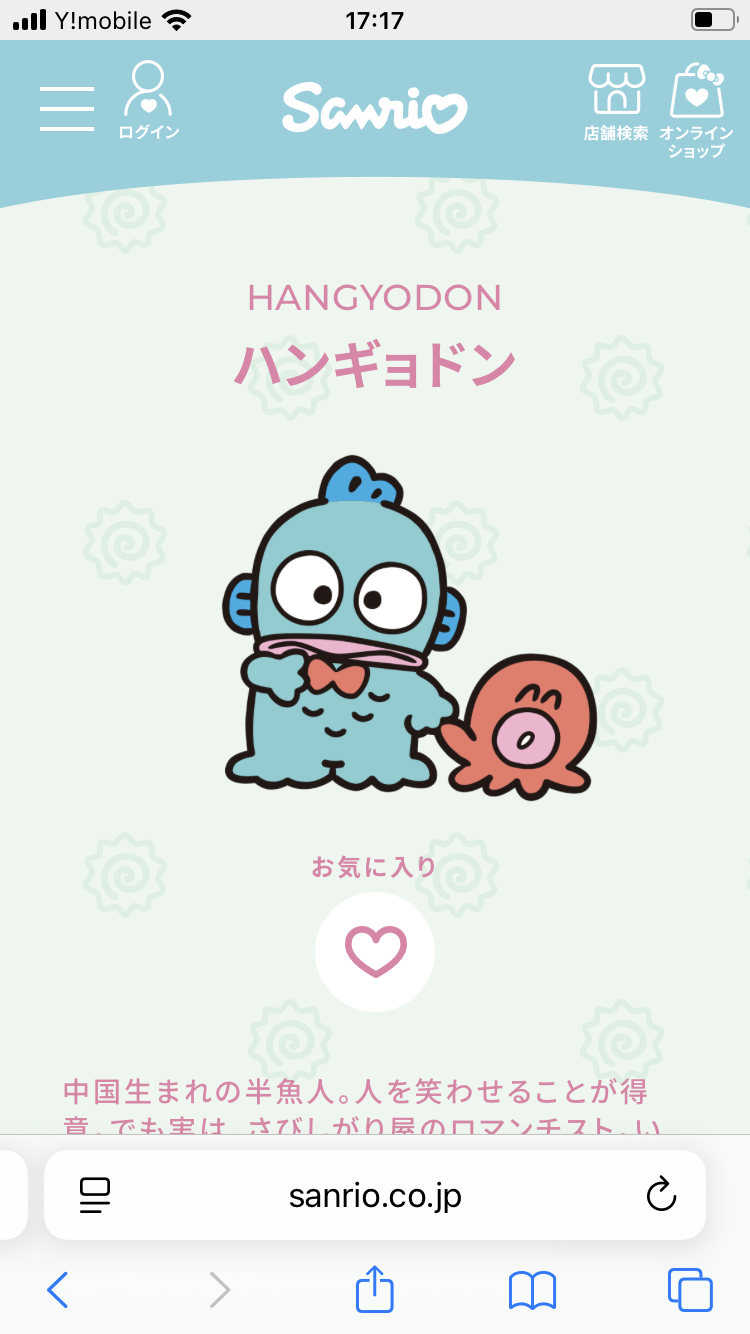This screenshot has height=1334, width=750.
Task: Open the Safari bookmarks icon
Action: point(531,1290)
